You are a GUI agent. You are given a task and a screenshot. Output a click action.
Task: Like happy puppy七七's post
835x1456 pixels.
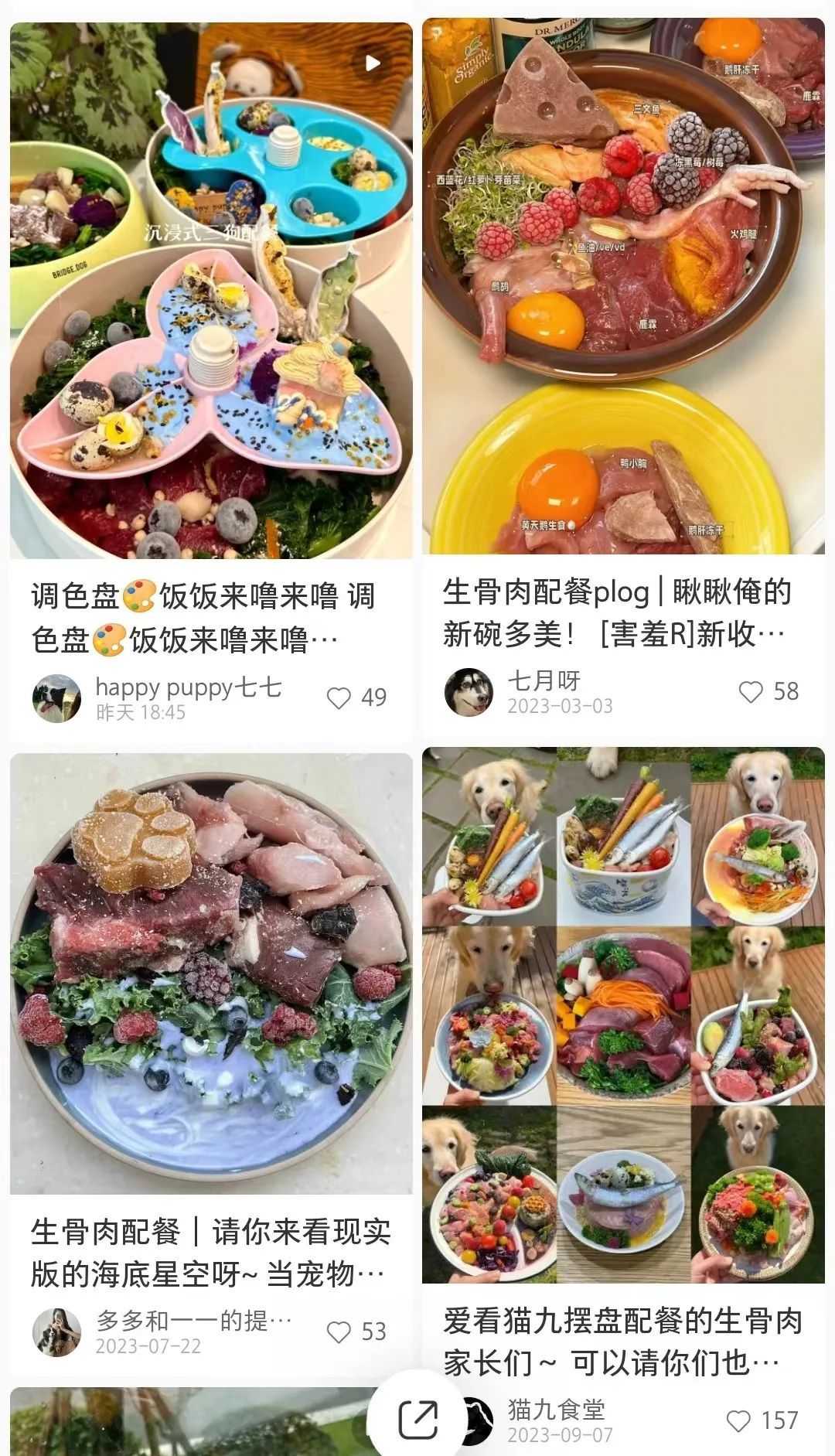tap(339, 698)
